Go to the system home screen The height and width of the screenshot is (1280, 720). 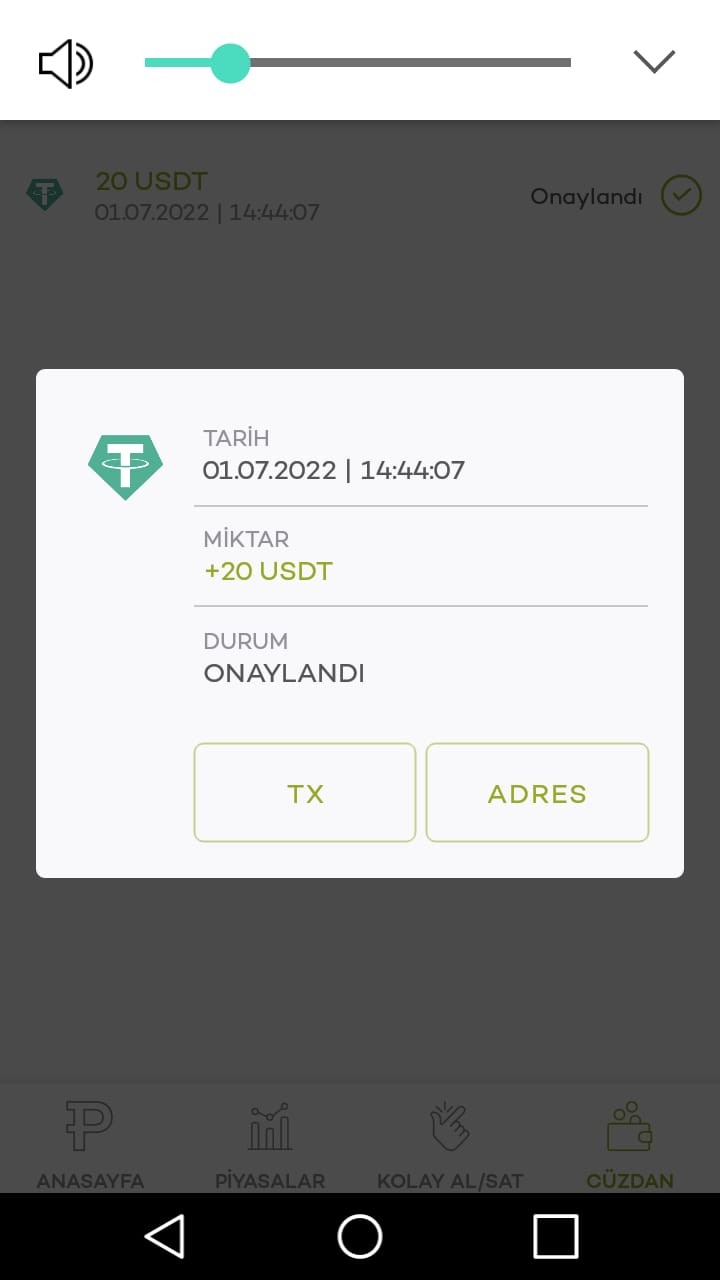(x=360, y=1236)
